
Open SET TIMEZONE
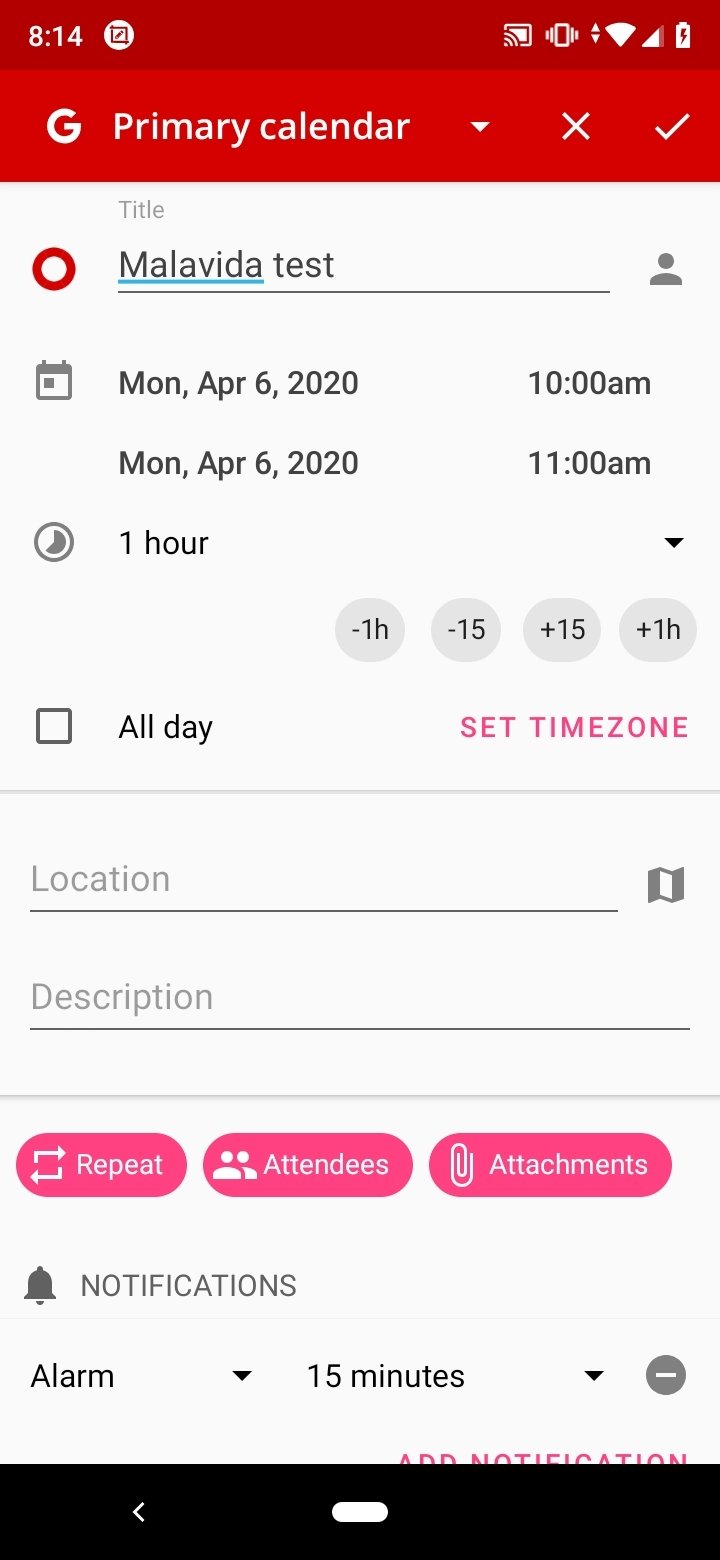pyautogui.click(x=574, y=728)
